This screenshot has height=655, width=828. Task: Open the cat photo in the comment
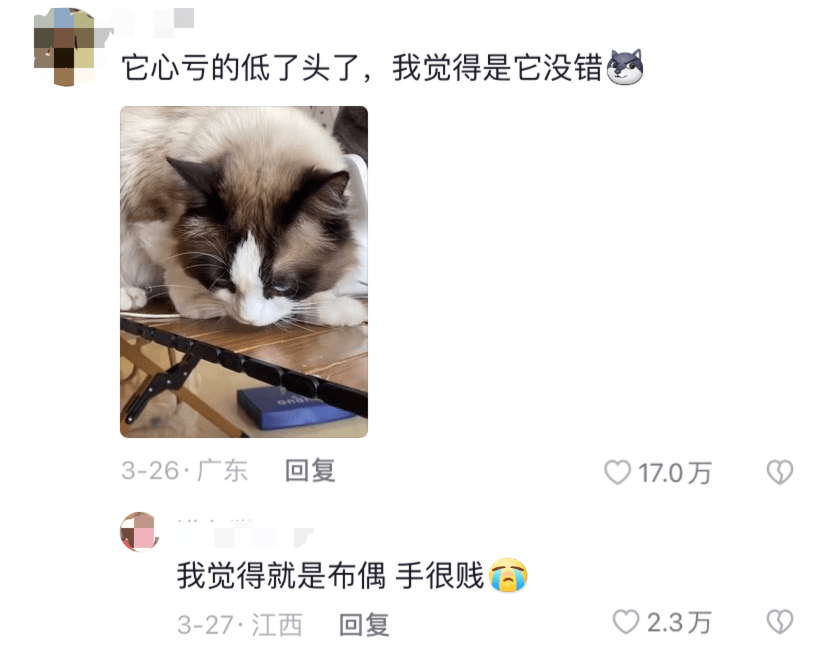click(244, 272)
